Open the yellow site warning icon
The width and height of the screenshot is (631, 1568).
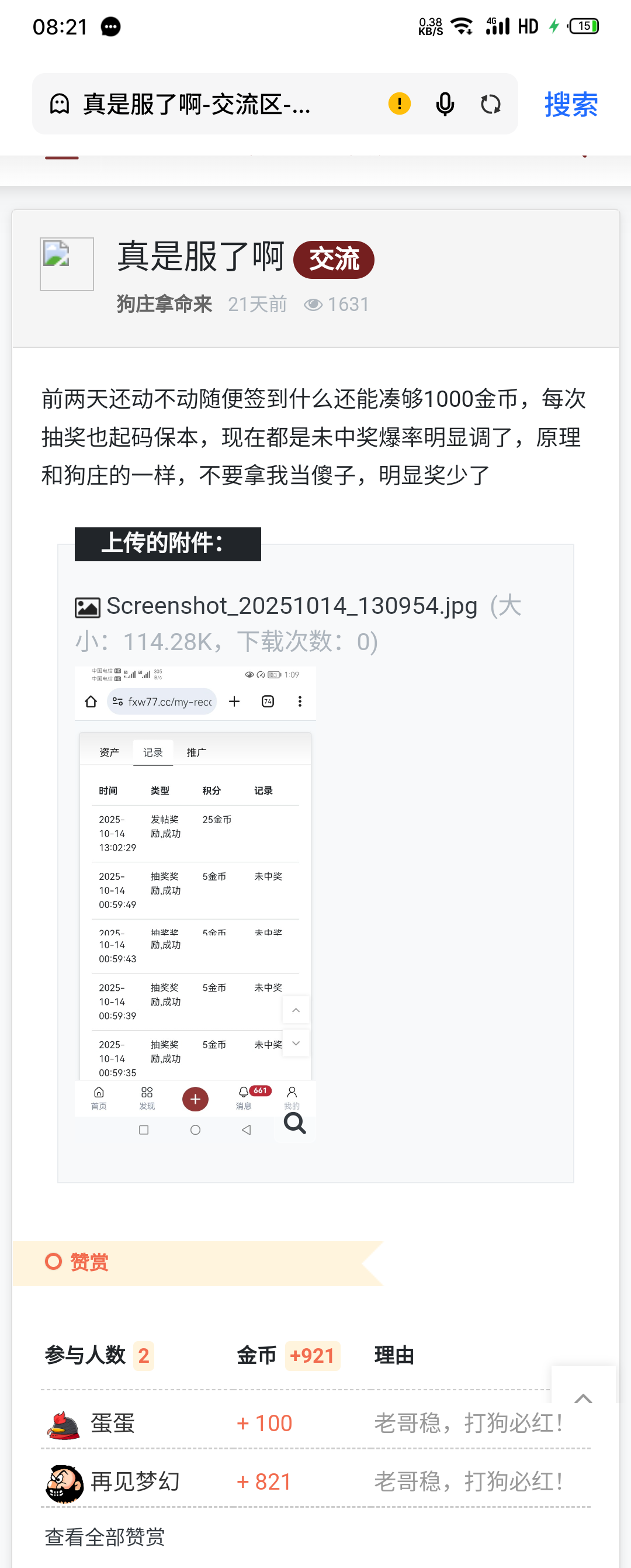pyautogui.click(x=399, y=103)
